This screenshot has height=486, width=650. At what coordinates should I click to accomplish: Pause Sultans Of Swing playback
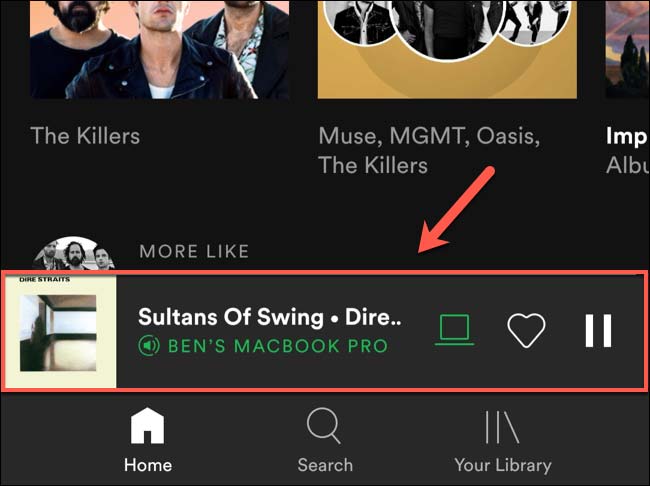(x=598, y=330)
